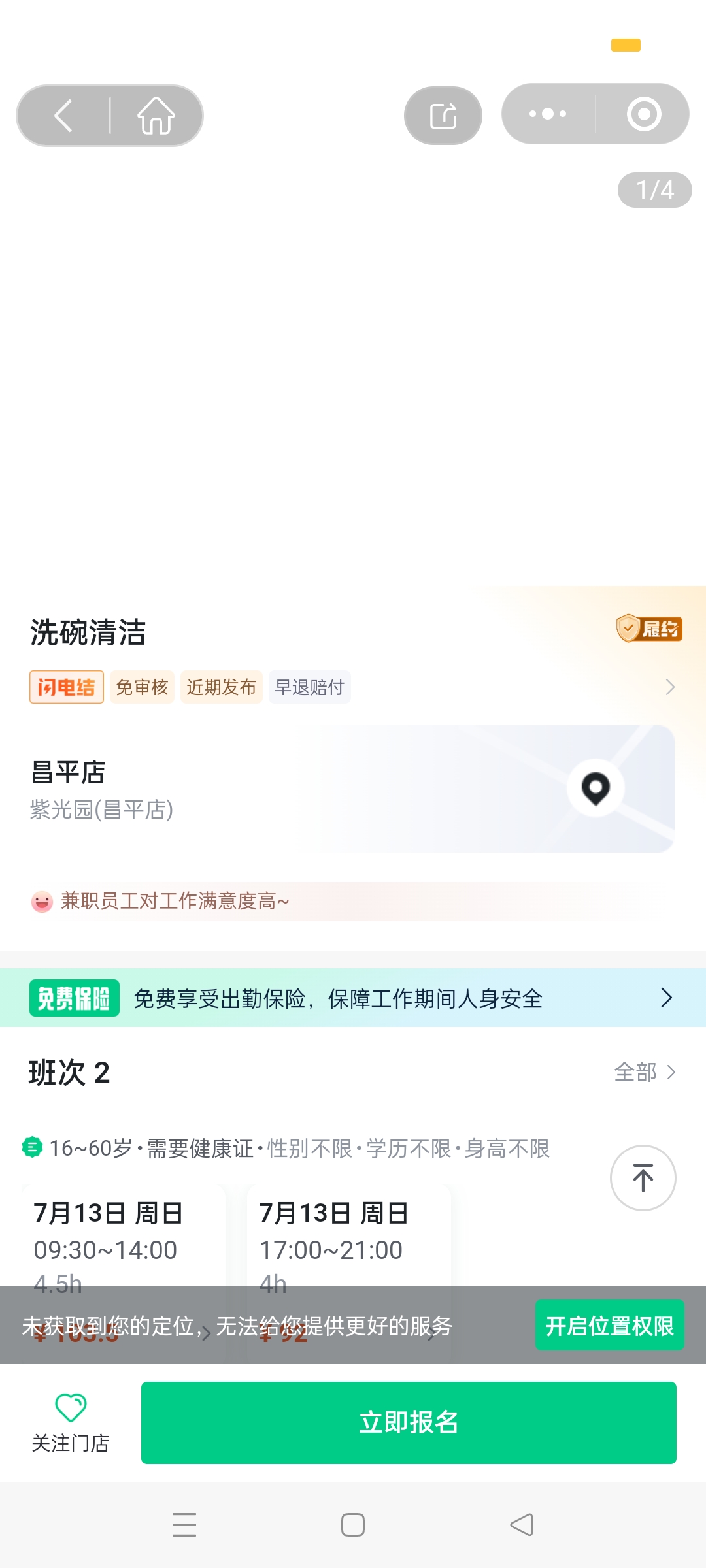Open the 昌平店 location map
Viewport: 706px width, 1568px height.
tap(595, 789)
